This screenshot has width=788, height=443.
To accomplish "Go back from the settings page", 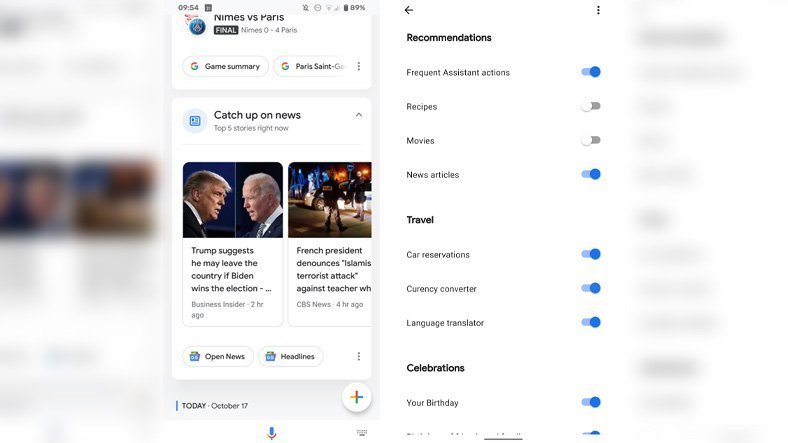I will coord(408,10).
